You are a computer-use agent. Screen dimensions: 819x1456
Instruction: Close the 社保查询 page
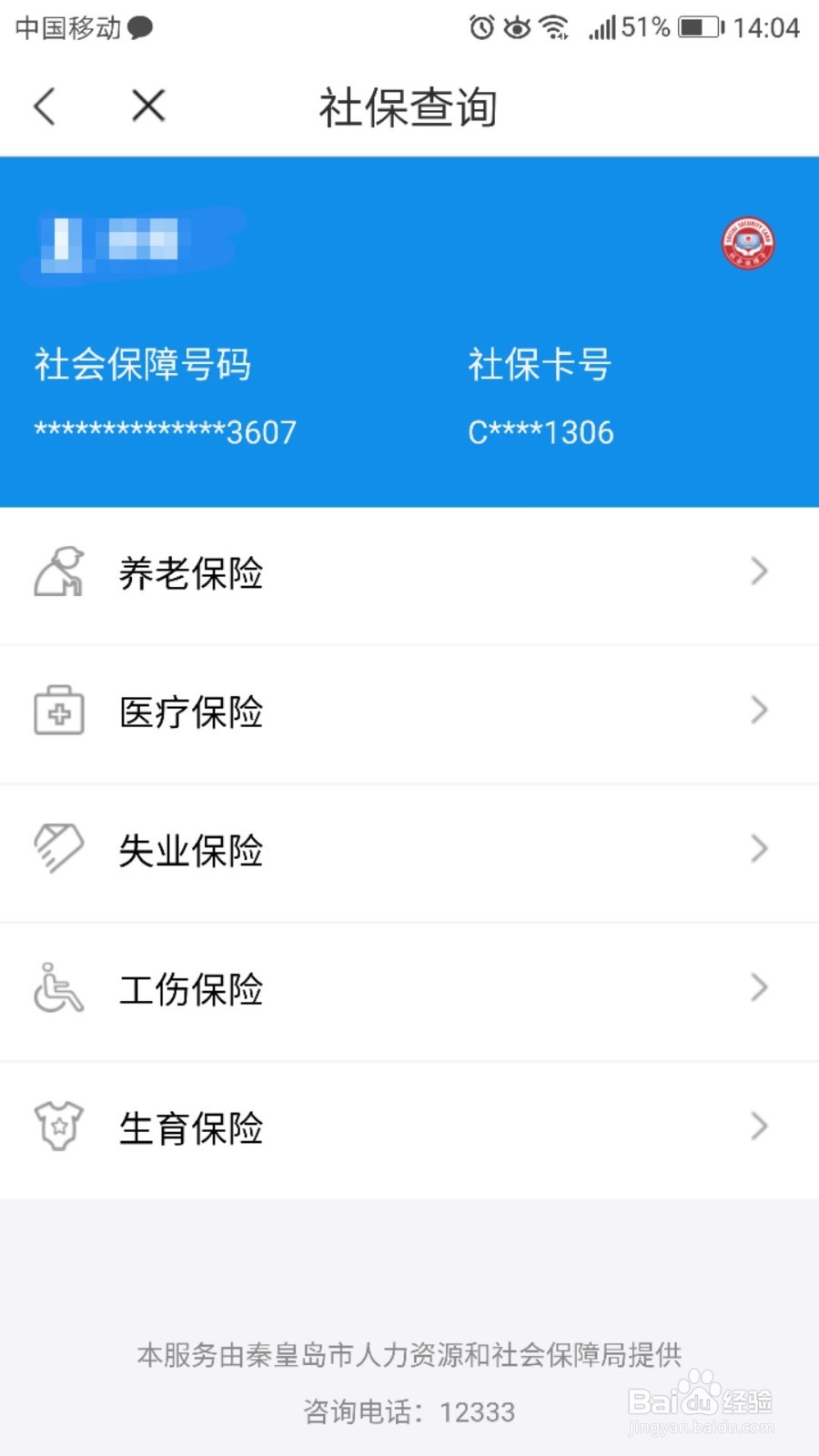pyautogui.click(x=148, y=106)
